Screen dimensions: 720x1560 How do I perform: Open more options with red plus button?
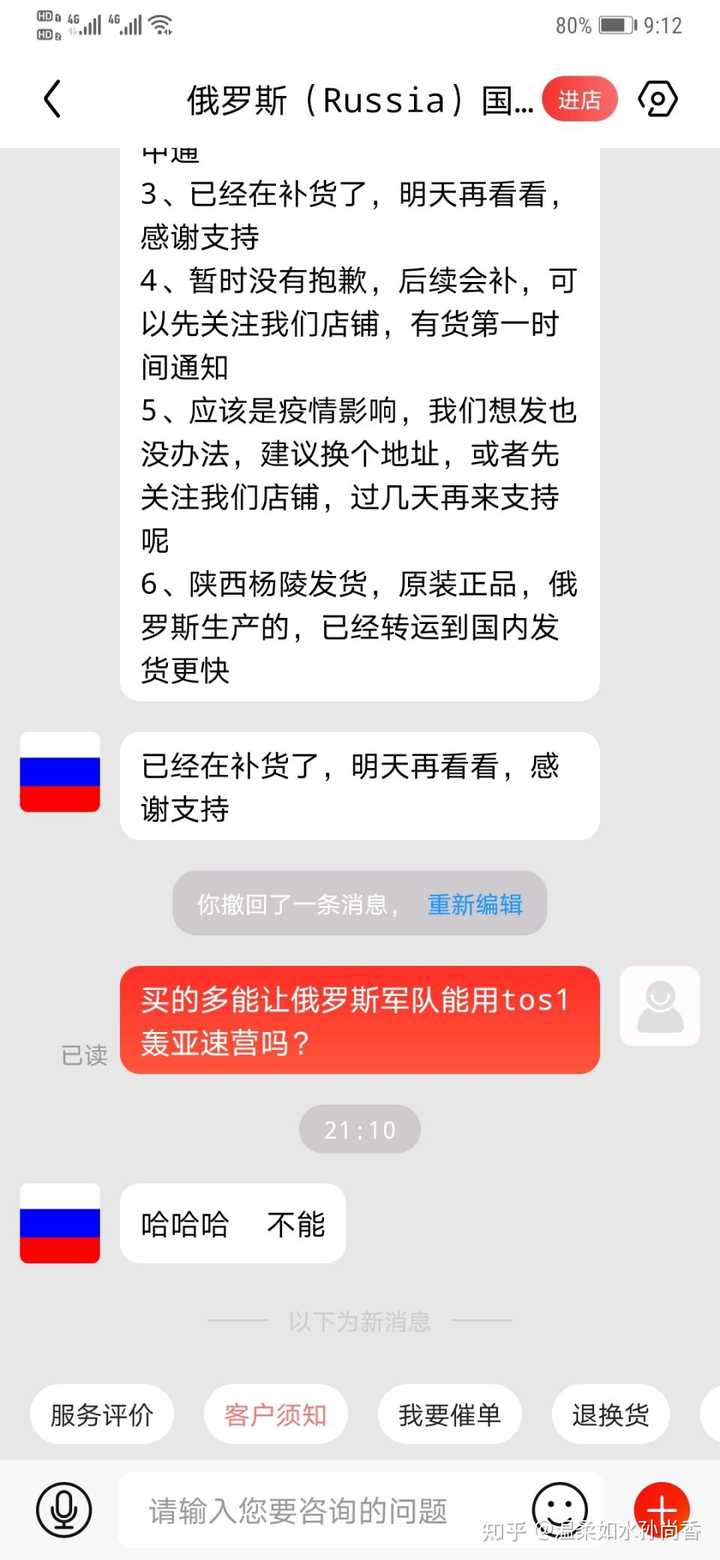(662, 1508)
